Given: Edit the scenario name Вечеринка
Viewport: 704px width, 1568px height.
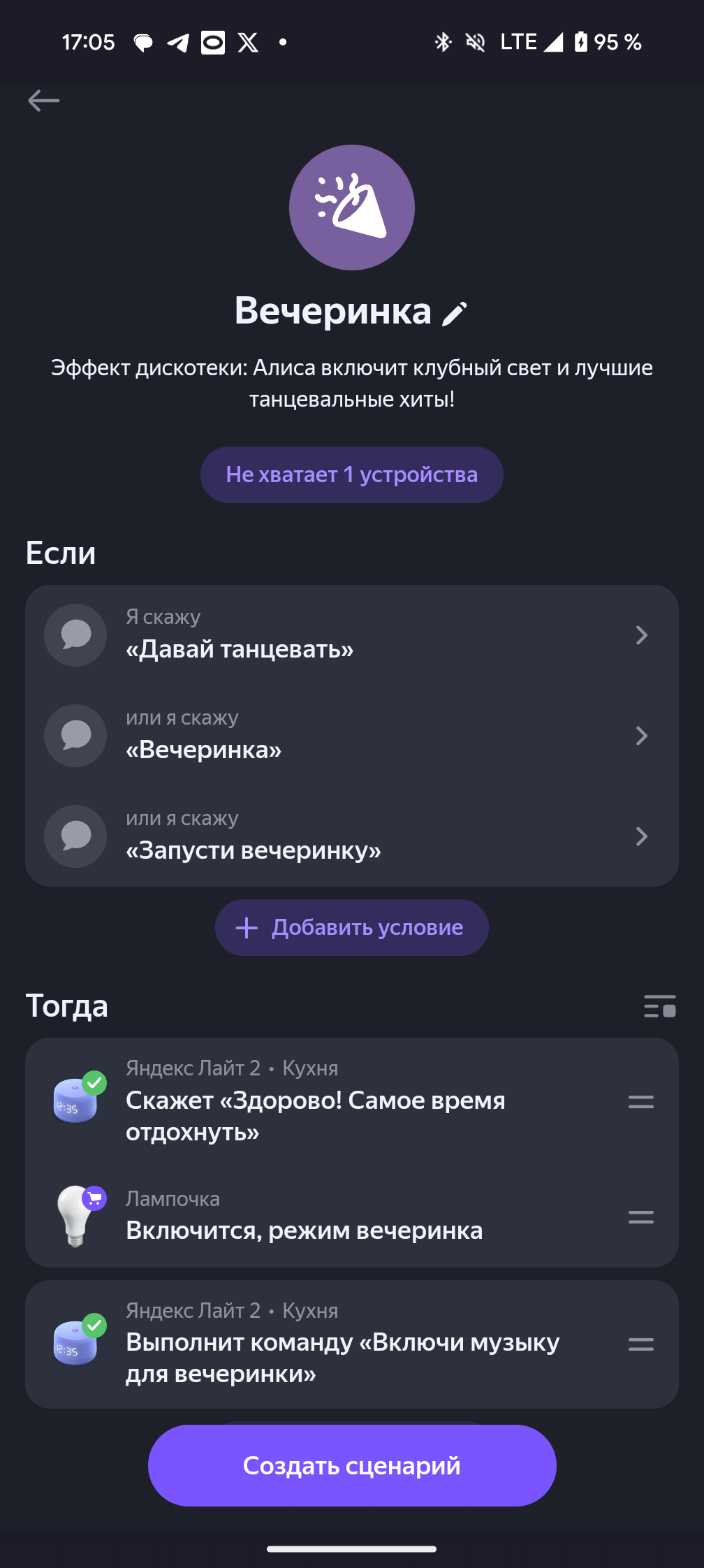Looking at the screenshot, I should click(x=455, y=313).
